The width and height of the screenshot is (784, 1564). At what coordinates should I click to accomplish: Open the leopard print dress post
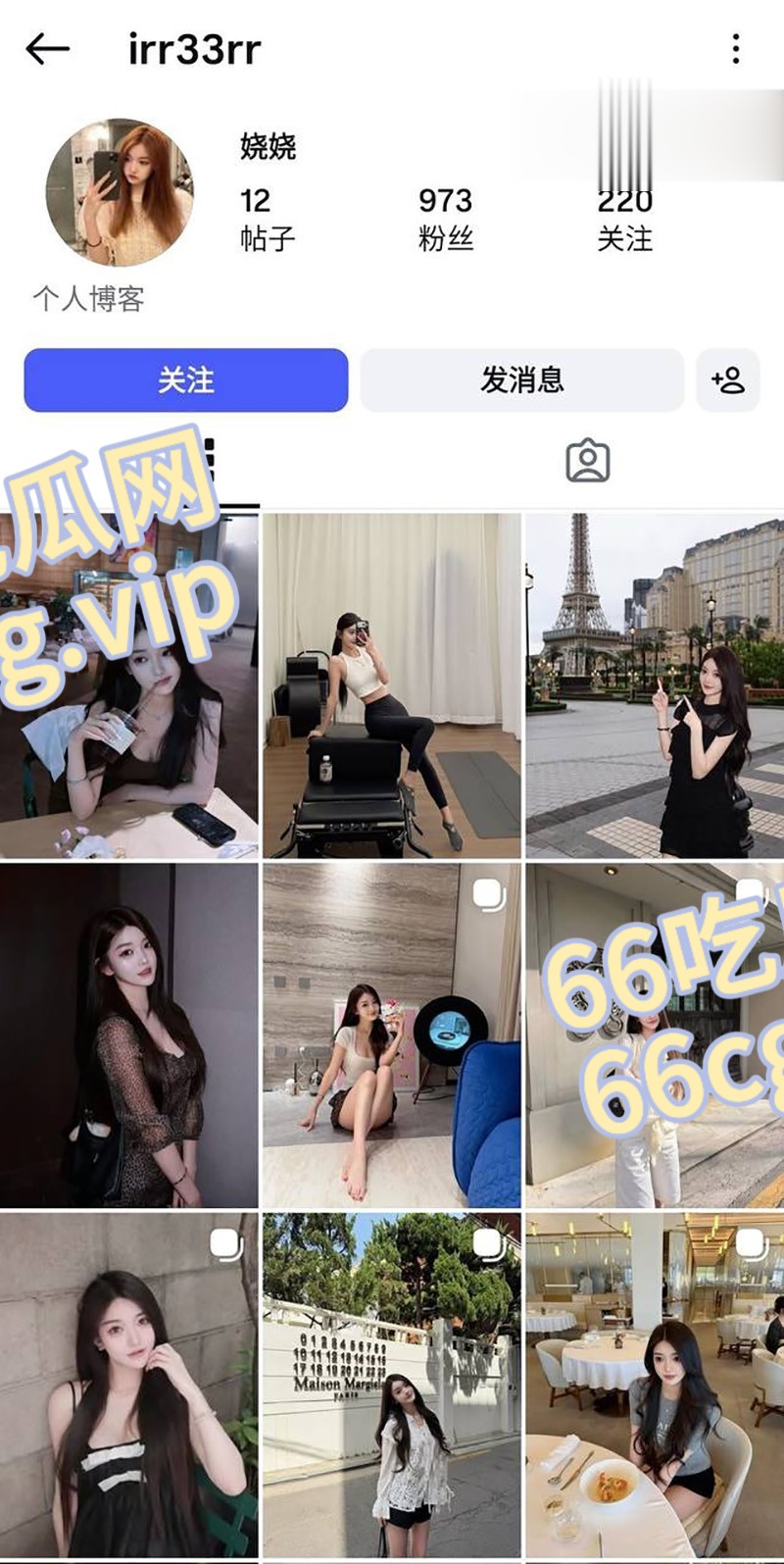click(129, 1035)
